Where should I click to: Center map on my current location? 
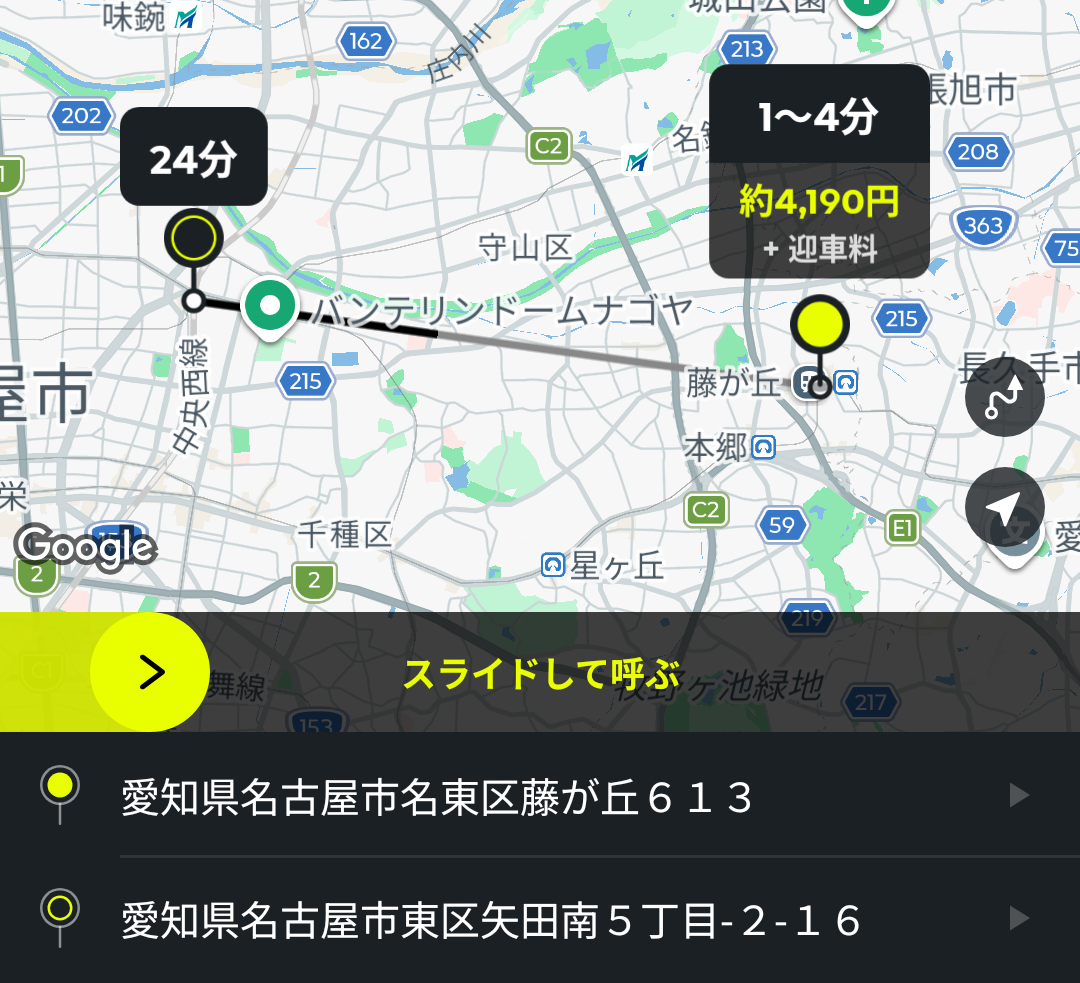(x=1004, y=507)
